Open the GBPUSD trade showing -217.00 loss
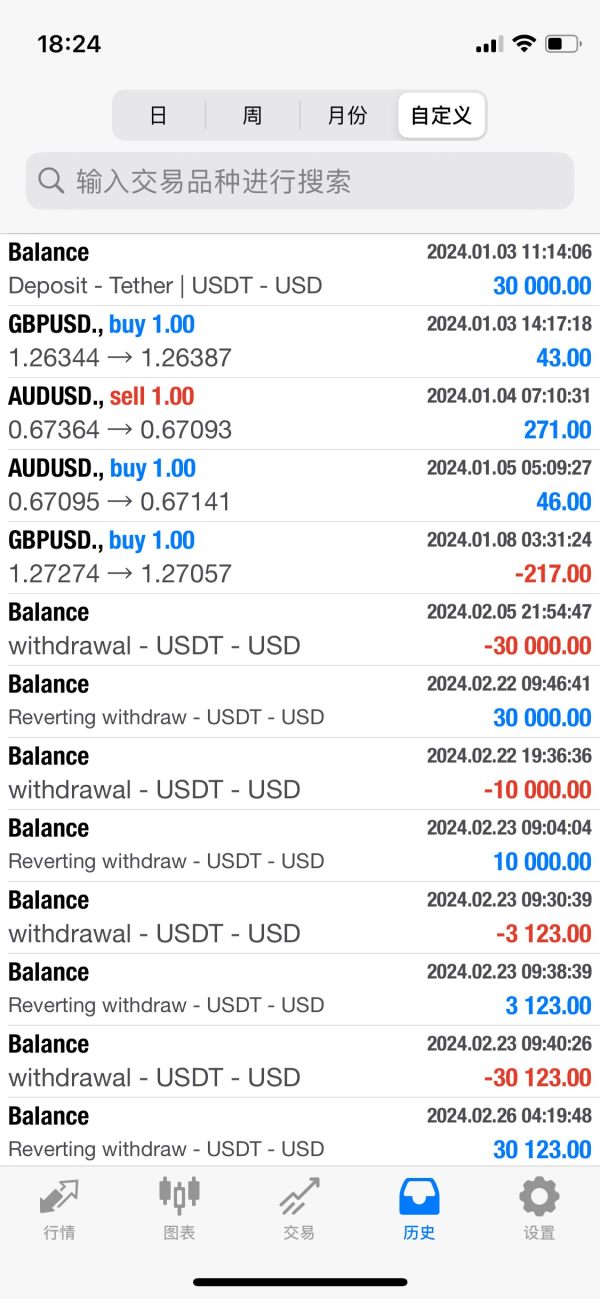 coord(300,557)
